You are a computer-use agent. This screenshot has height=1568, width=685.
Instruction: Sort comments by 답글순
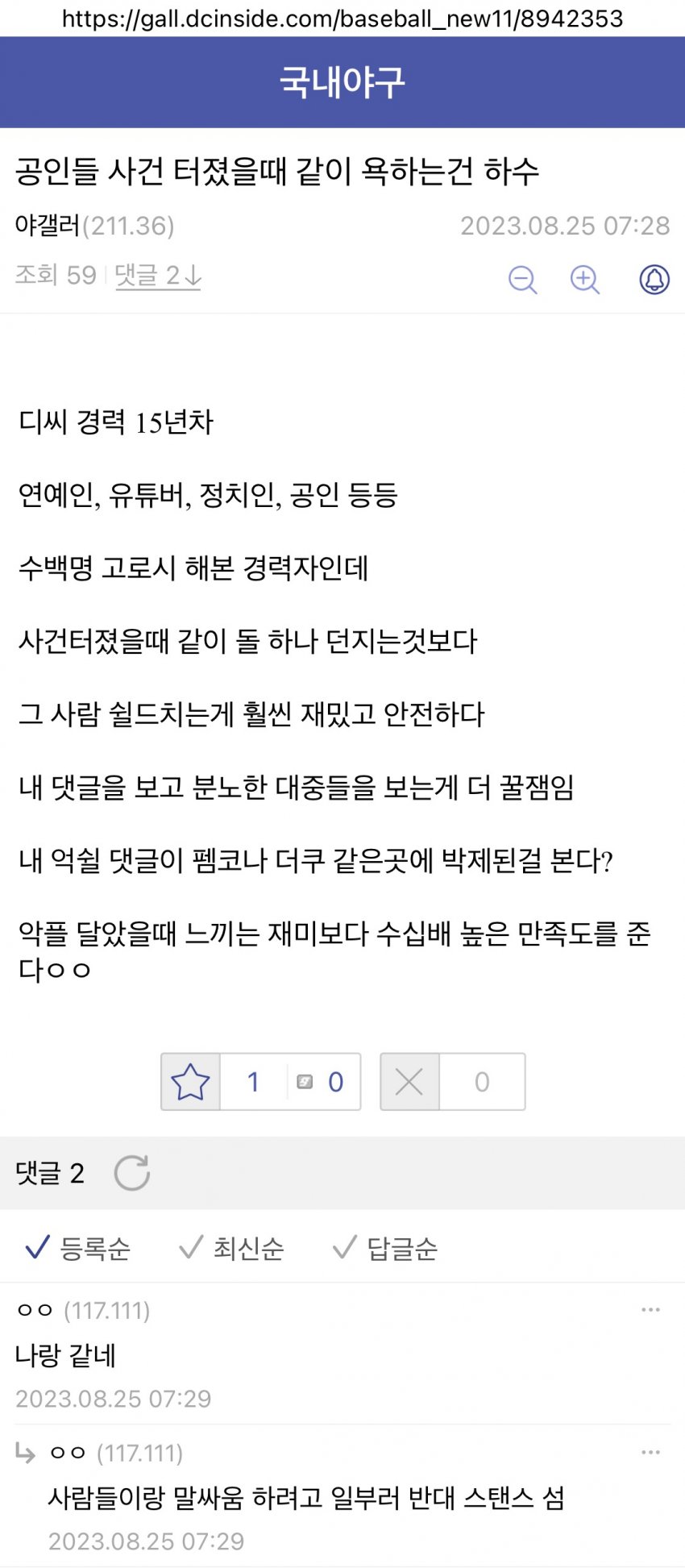point(386,1248)
